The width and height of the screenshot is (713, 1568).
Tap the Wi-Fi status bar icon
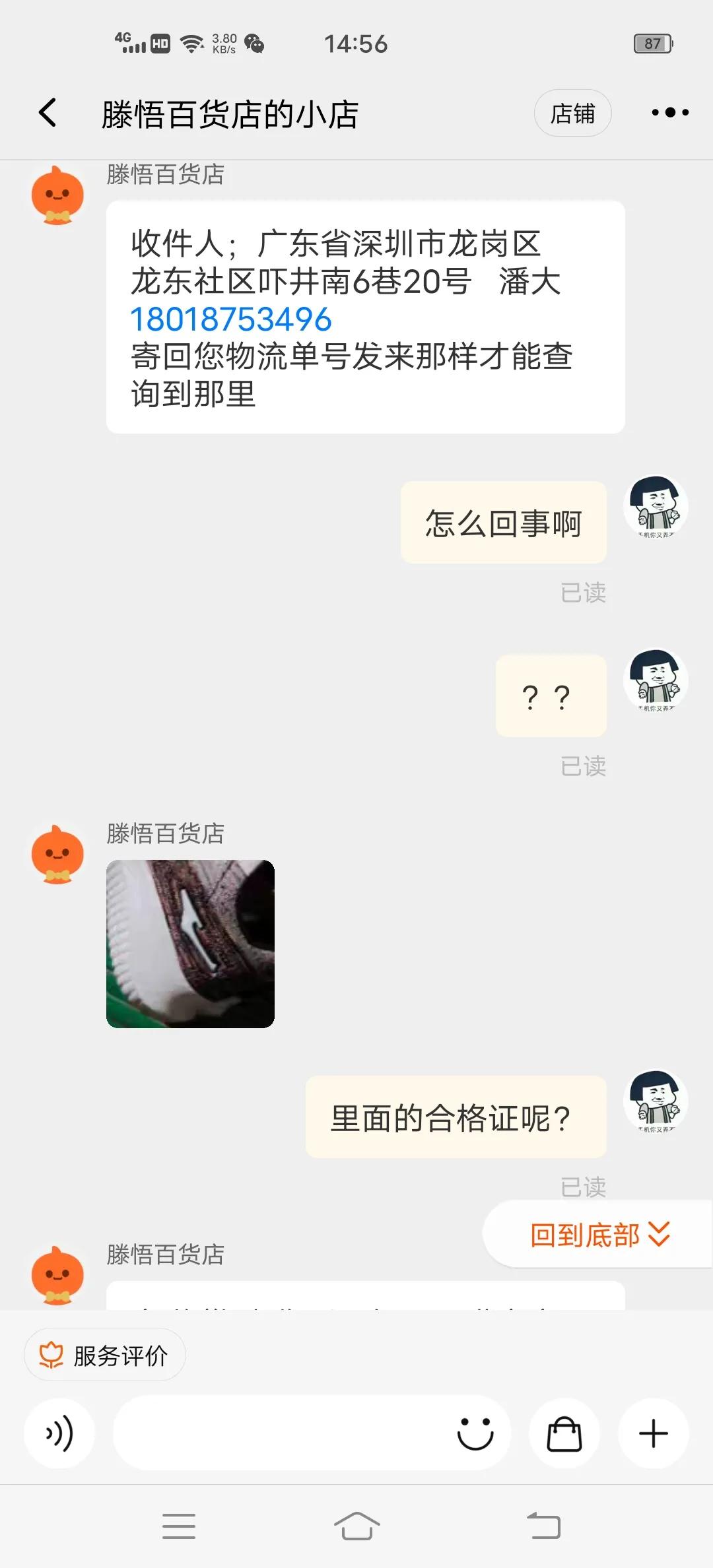coord(190,42)
